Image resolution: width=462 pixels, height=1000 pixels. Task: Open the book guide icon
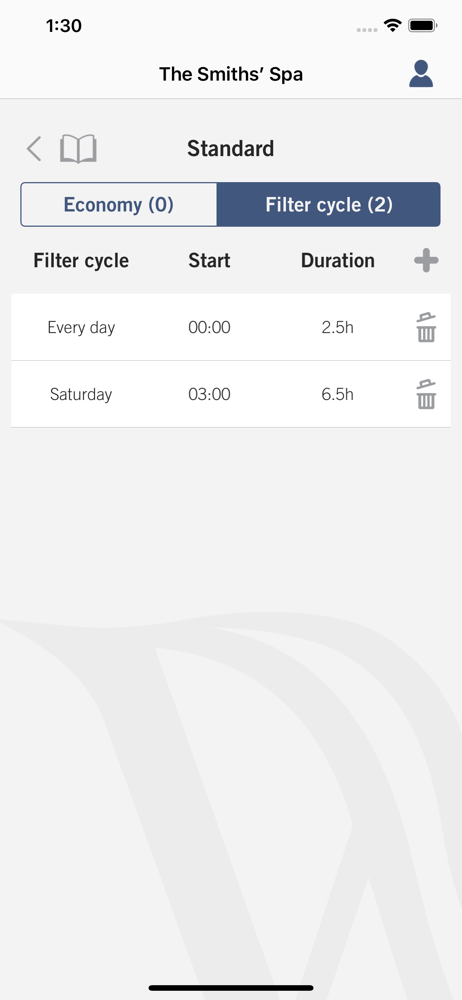(78, 149)
